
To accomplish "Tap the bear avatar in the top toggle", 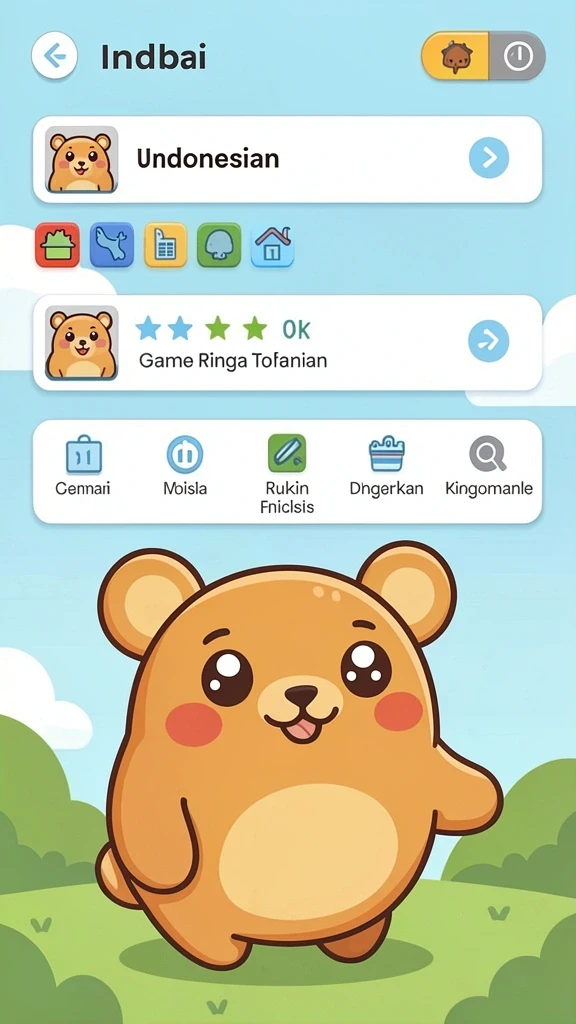I will pos(456,57).
